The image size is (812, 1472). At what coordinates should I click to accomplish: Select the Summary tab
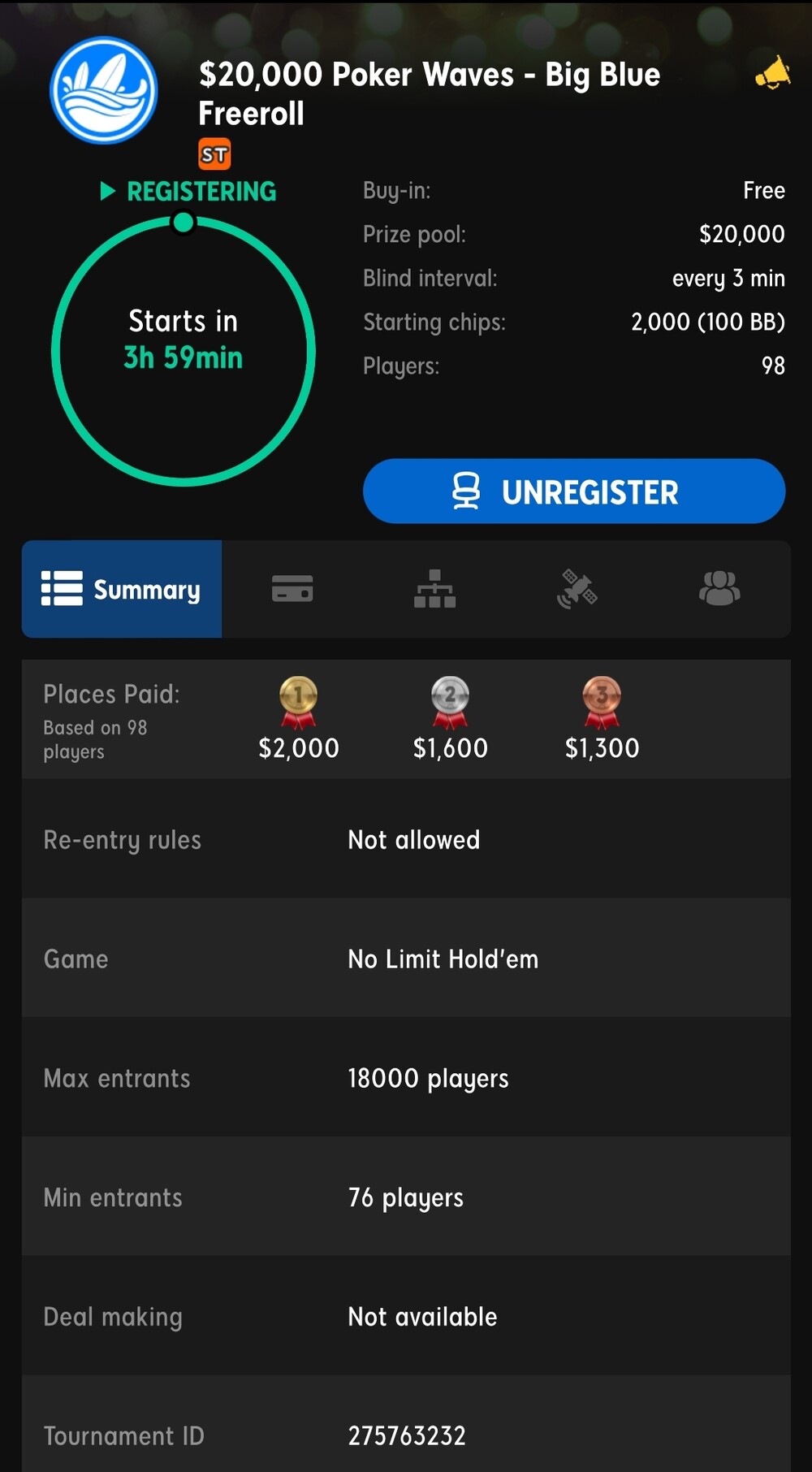[122, 589]
